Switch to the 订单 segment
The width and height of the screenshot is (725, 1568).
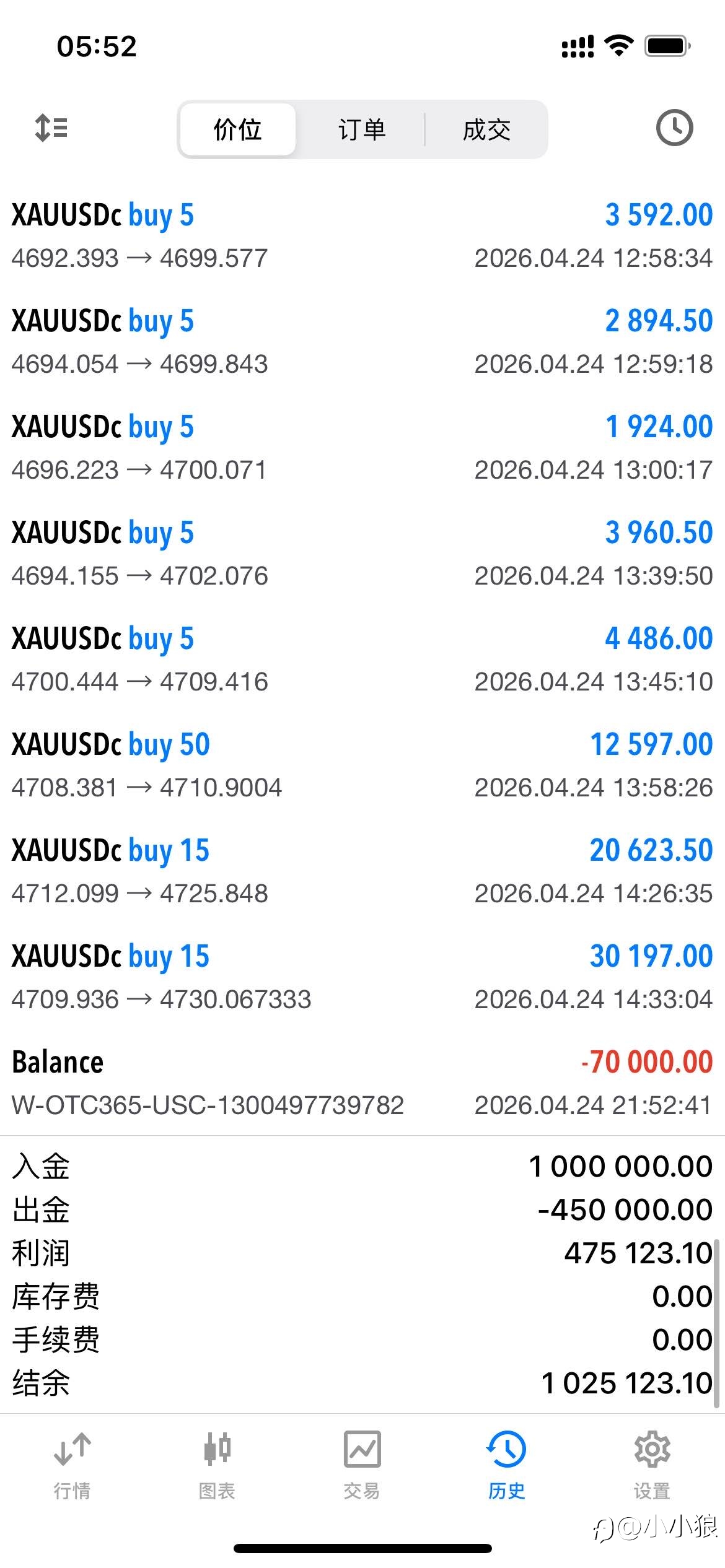pos(362,129)
